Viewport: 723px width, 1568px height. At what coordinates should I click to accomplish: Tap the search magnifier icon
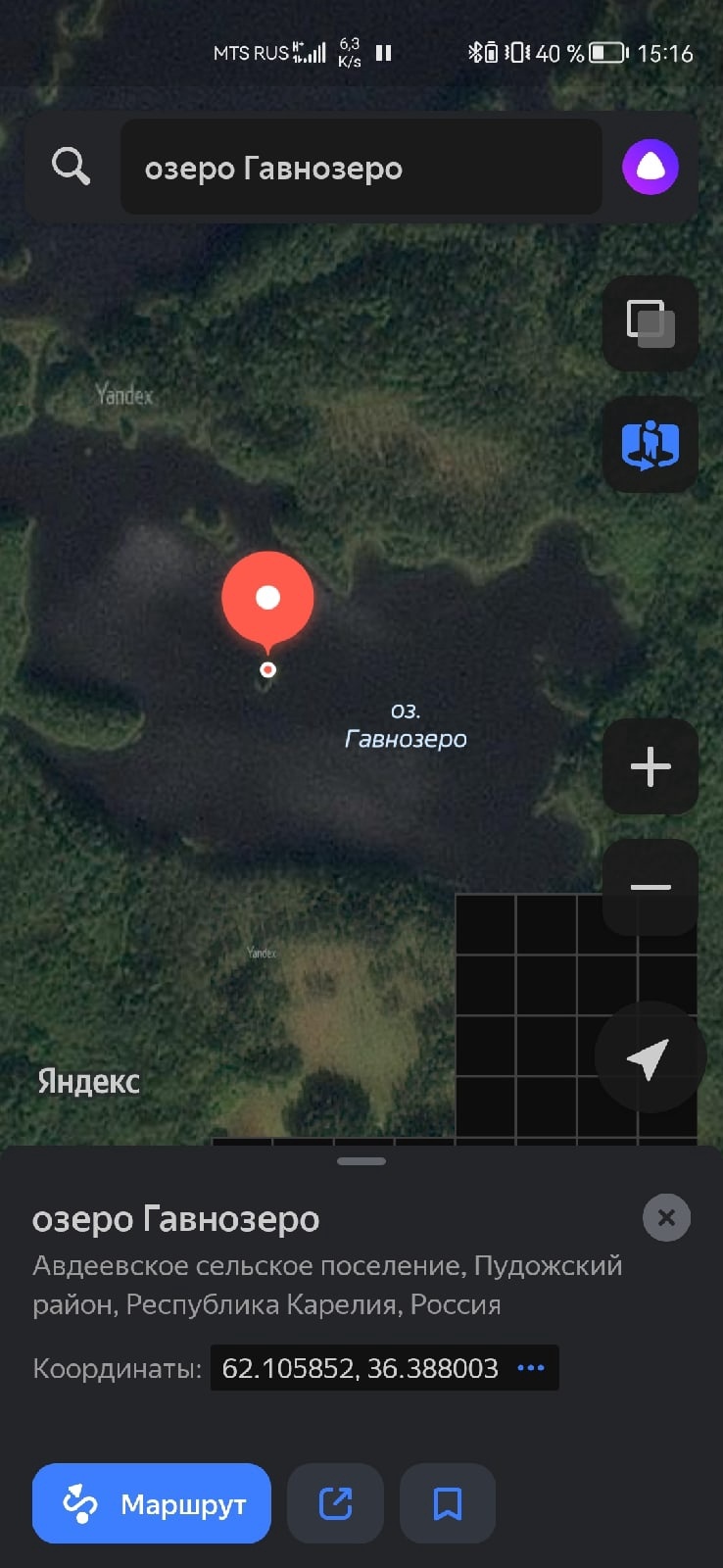click(x=71, y=168)
